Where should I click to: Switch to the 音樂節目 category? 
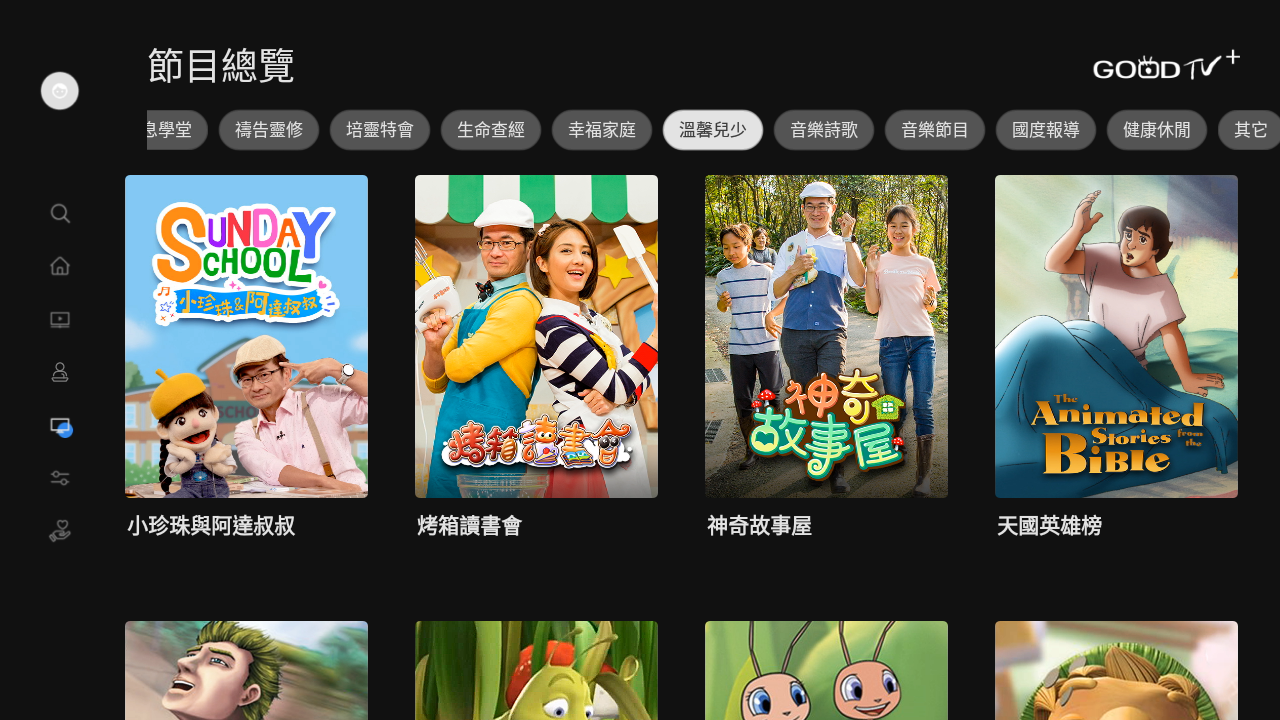pos(935,130)
